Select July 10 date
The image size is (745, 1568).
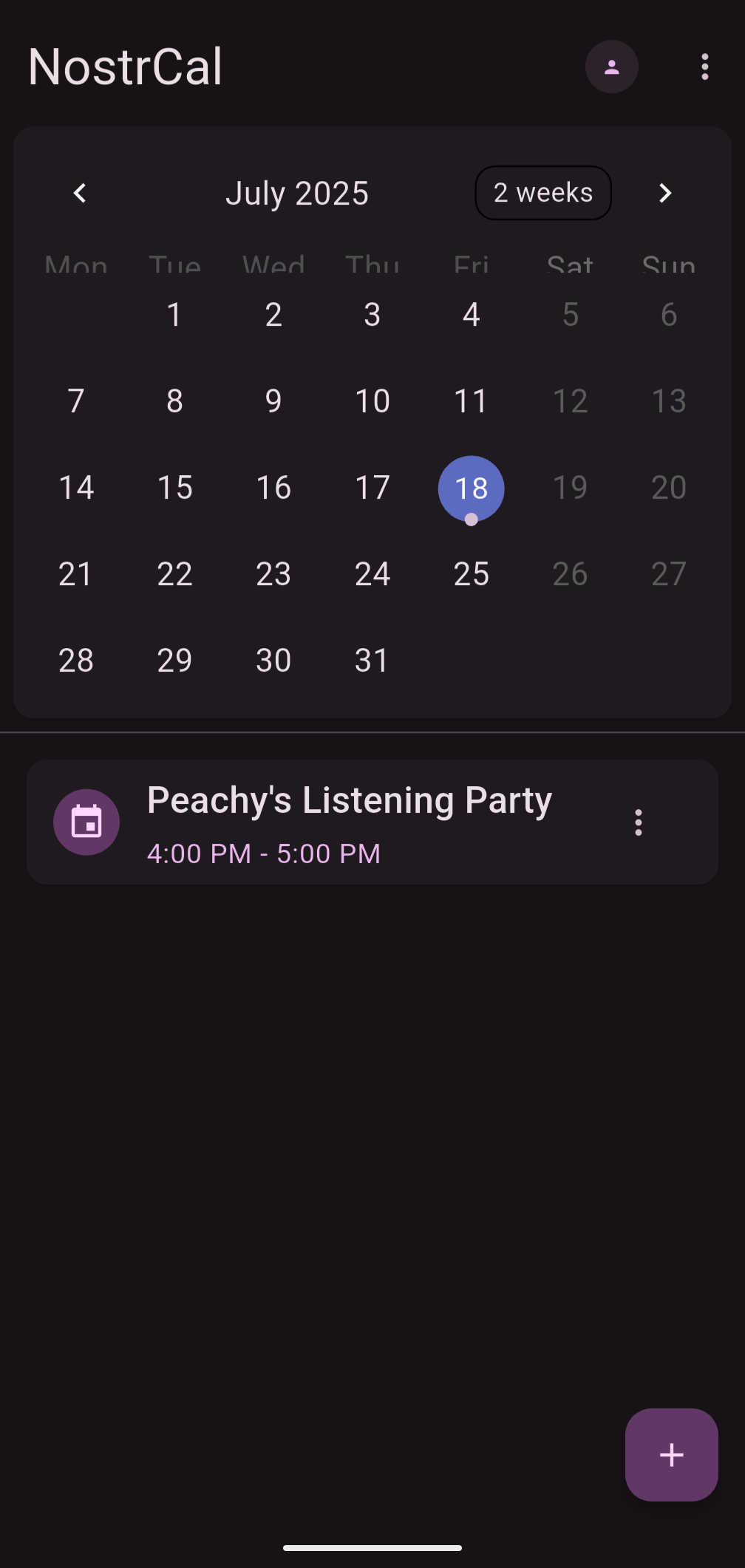372,401
